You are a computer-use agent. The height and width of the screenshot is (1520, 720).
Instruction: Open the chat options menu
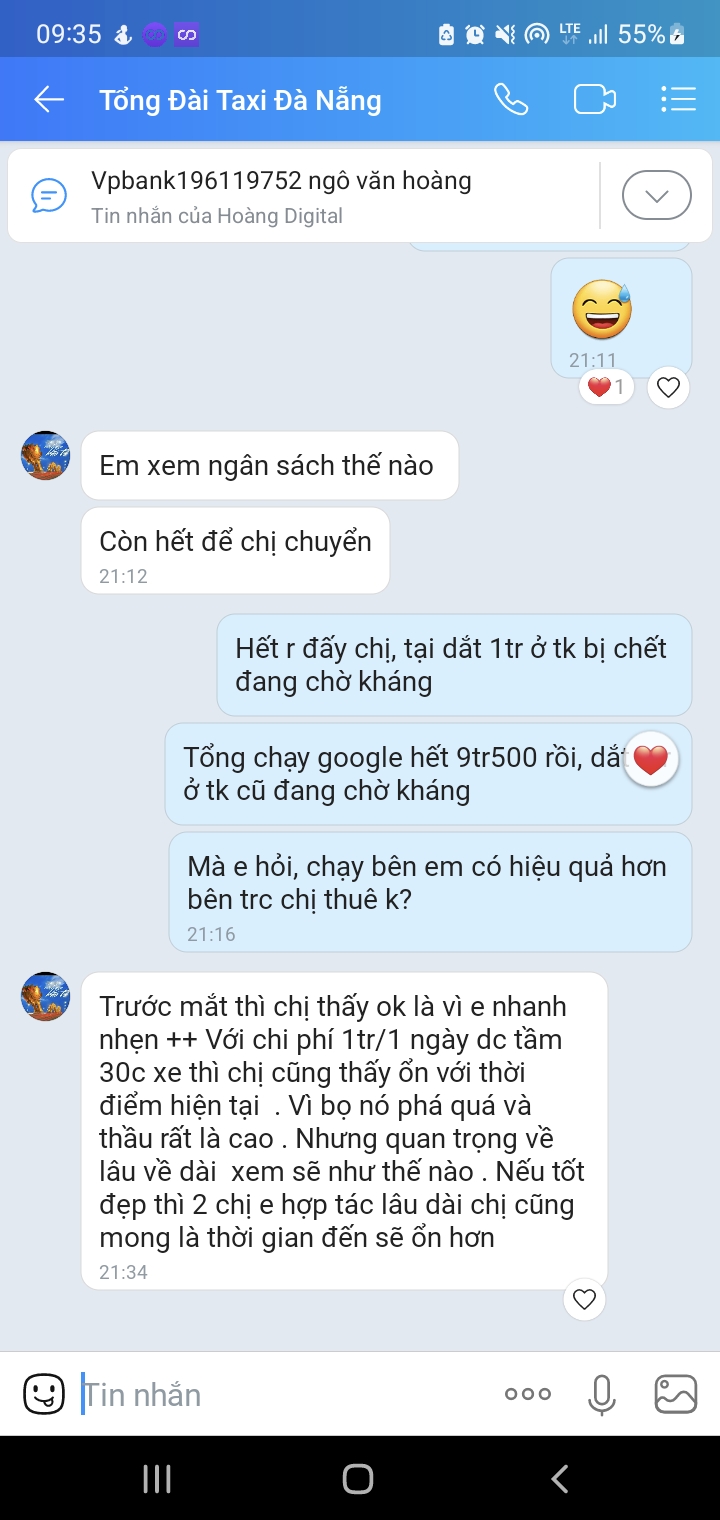[678, 100]
